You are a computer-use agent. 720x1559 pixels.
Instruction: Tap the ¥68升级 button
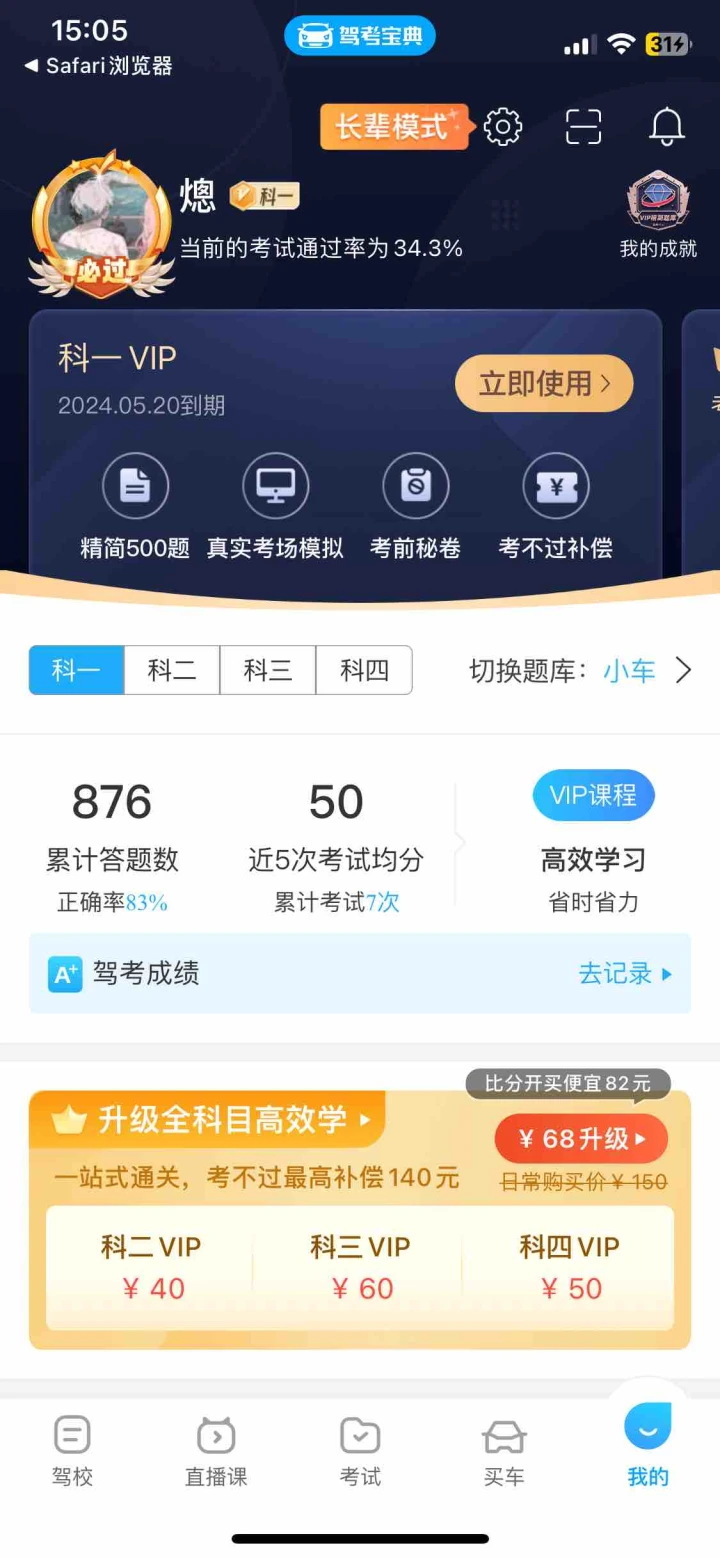581,1138
